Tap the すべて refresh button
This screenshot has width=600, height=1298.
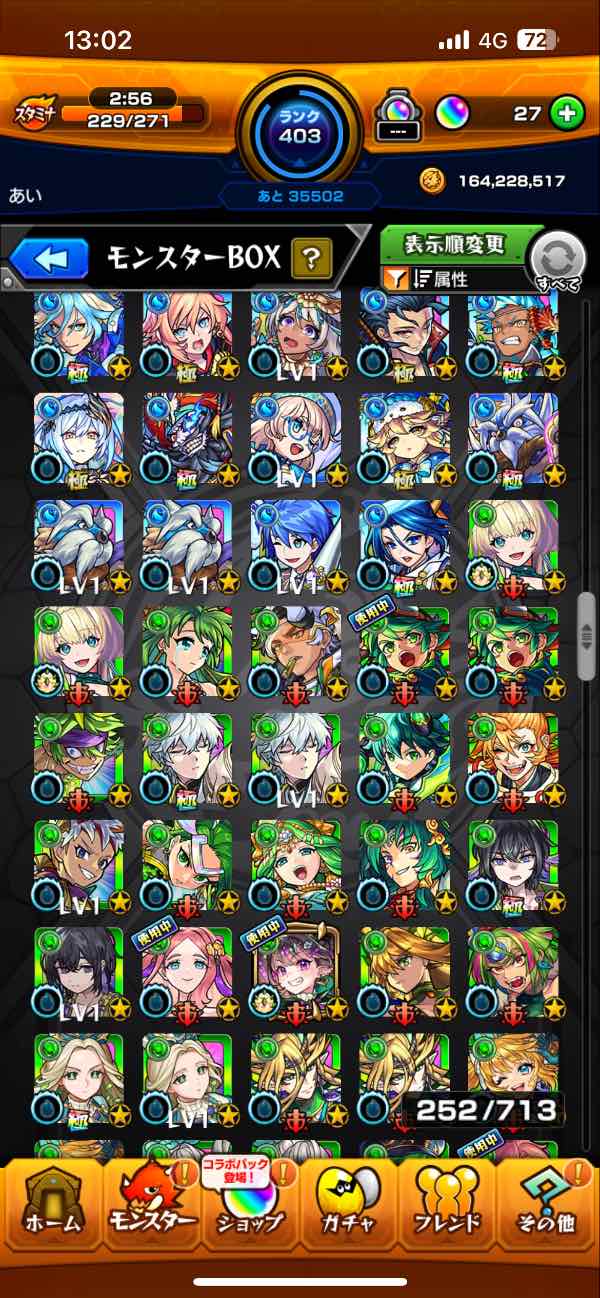pos(559,262)
